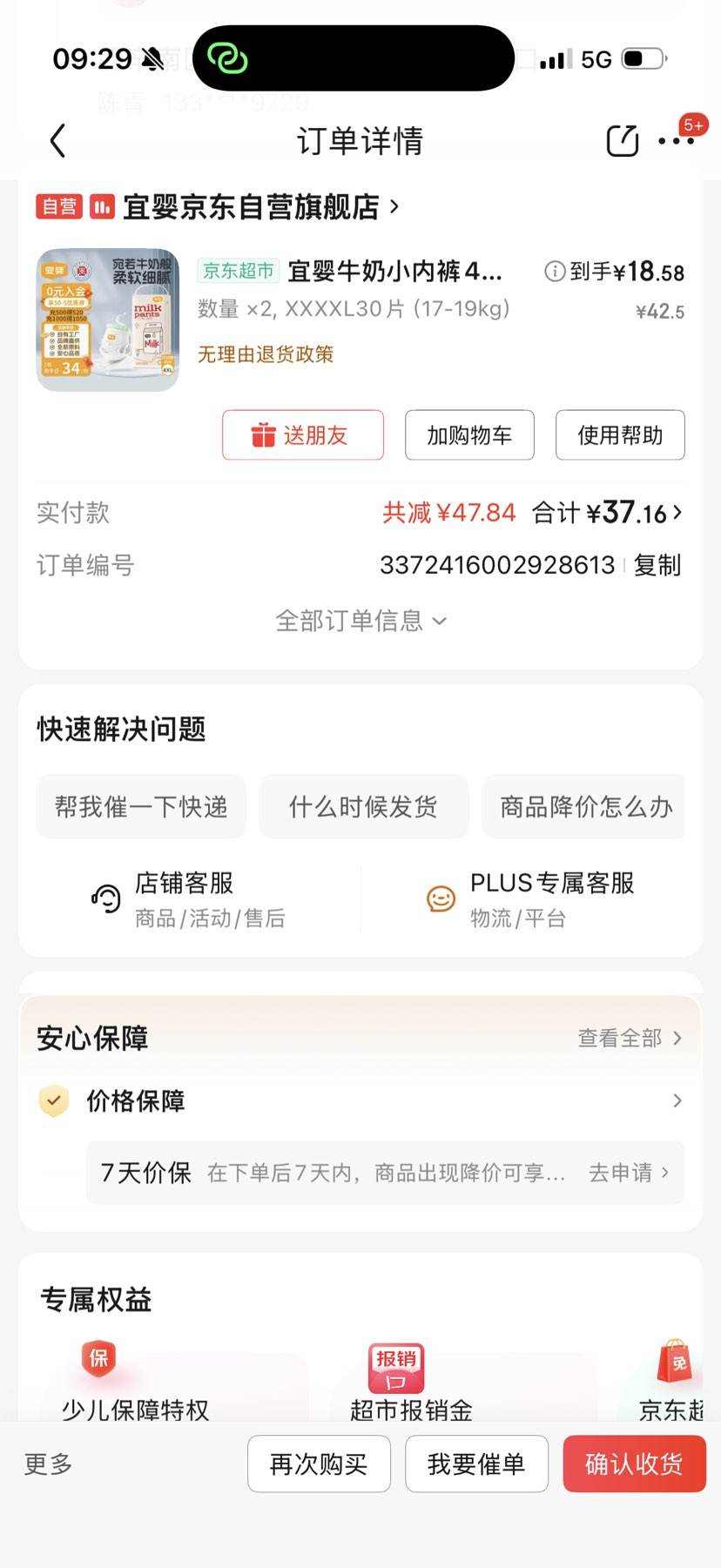Expand 全部订单信息 section
This screenshot has height=1568, width=721.
point(360,621)
